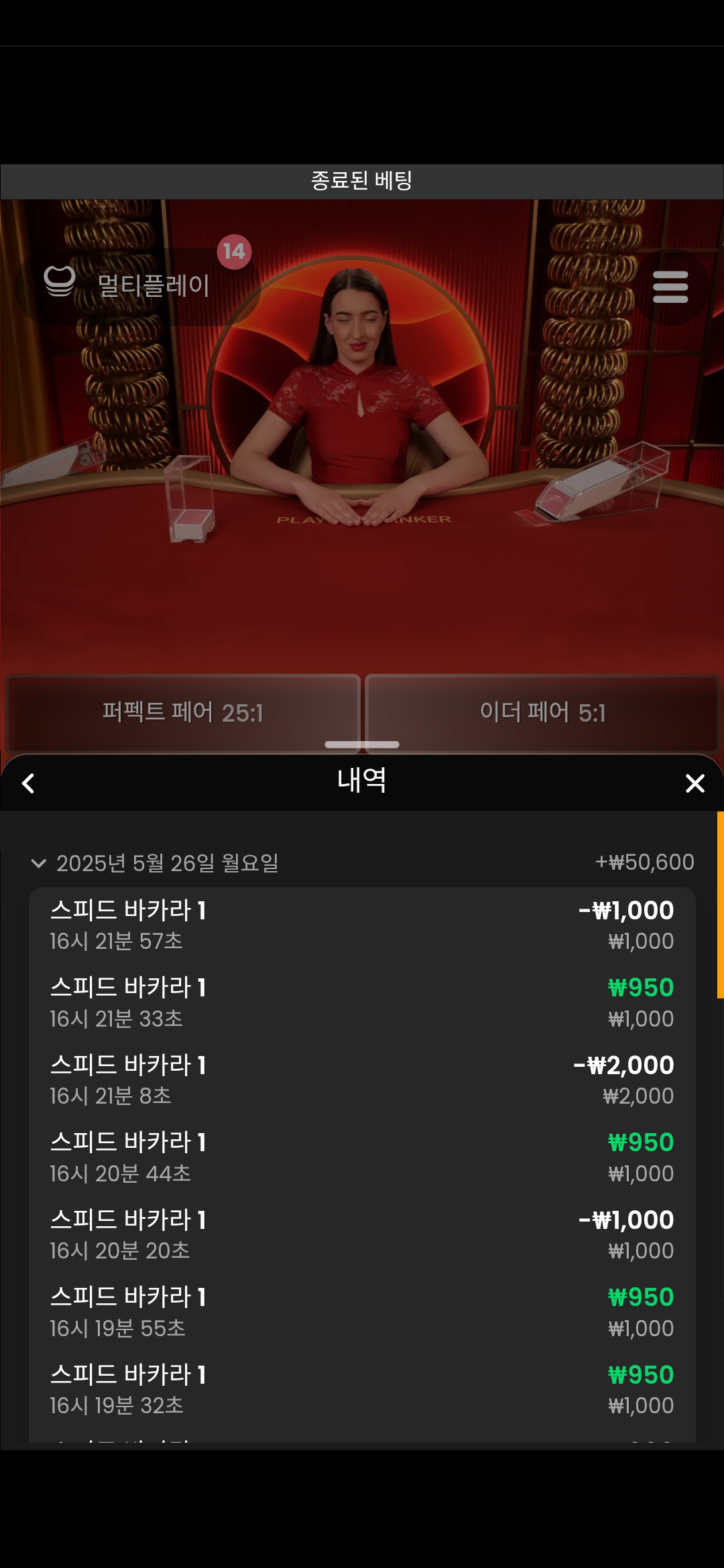This screenshot has width=724, height=1568.
Task: Close the 내역 history panel
Action: tap(695, 783)
